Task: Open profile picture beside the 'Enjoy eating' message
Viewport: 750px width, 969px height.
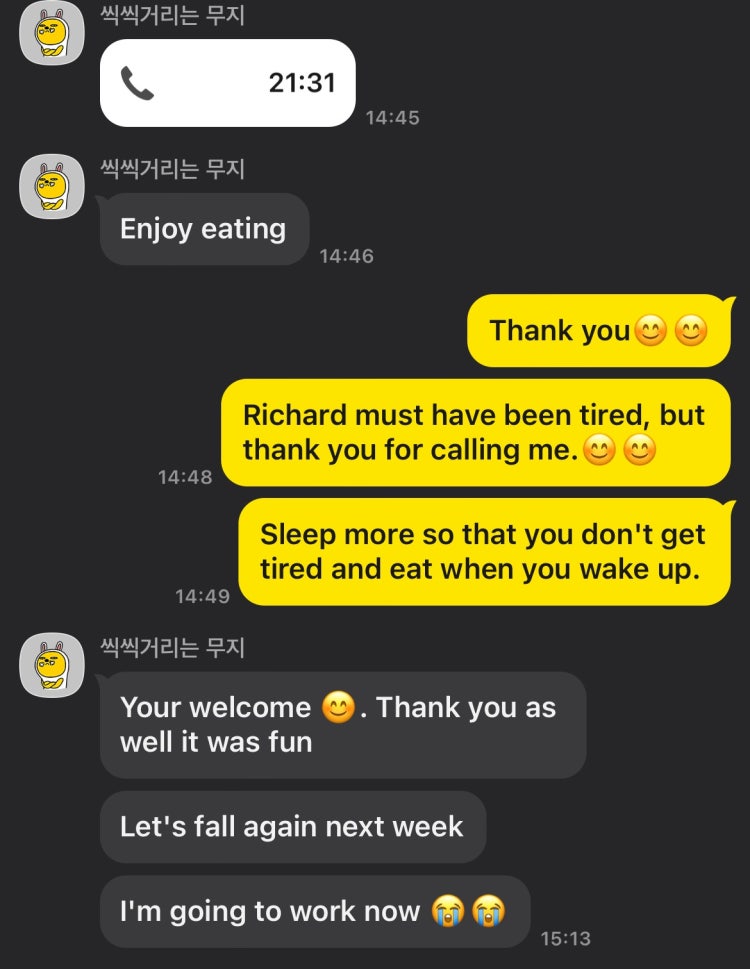Action: 52,187
